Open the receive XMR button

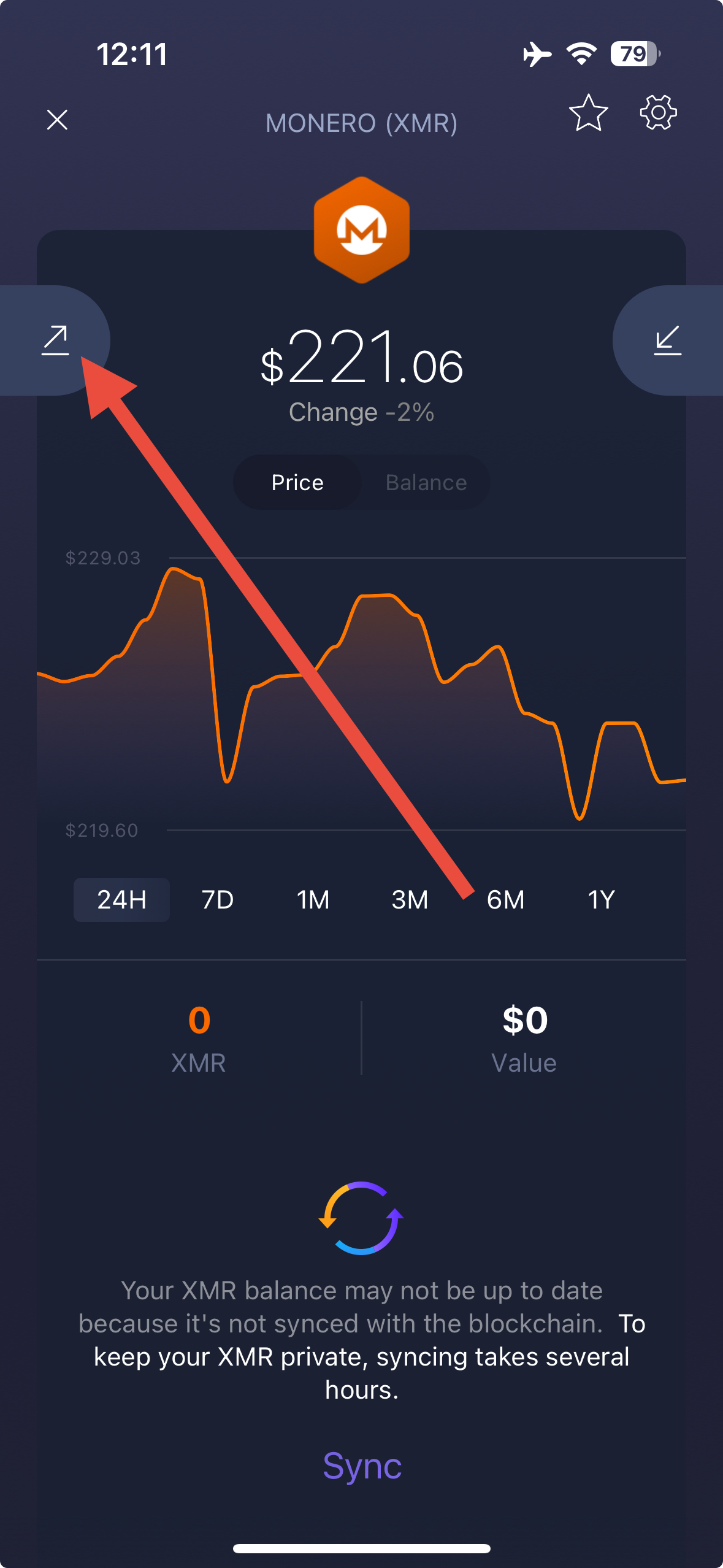tap(667, 340)
